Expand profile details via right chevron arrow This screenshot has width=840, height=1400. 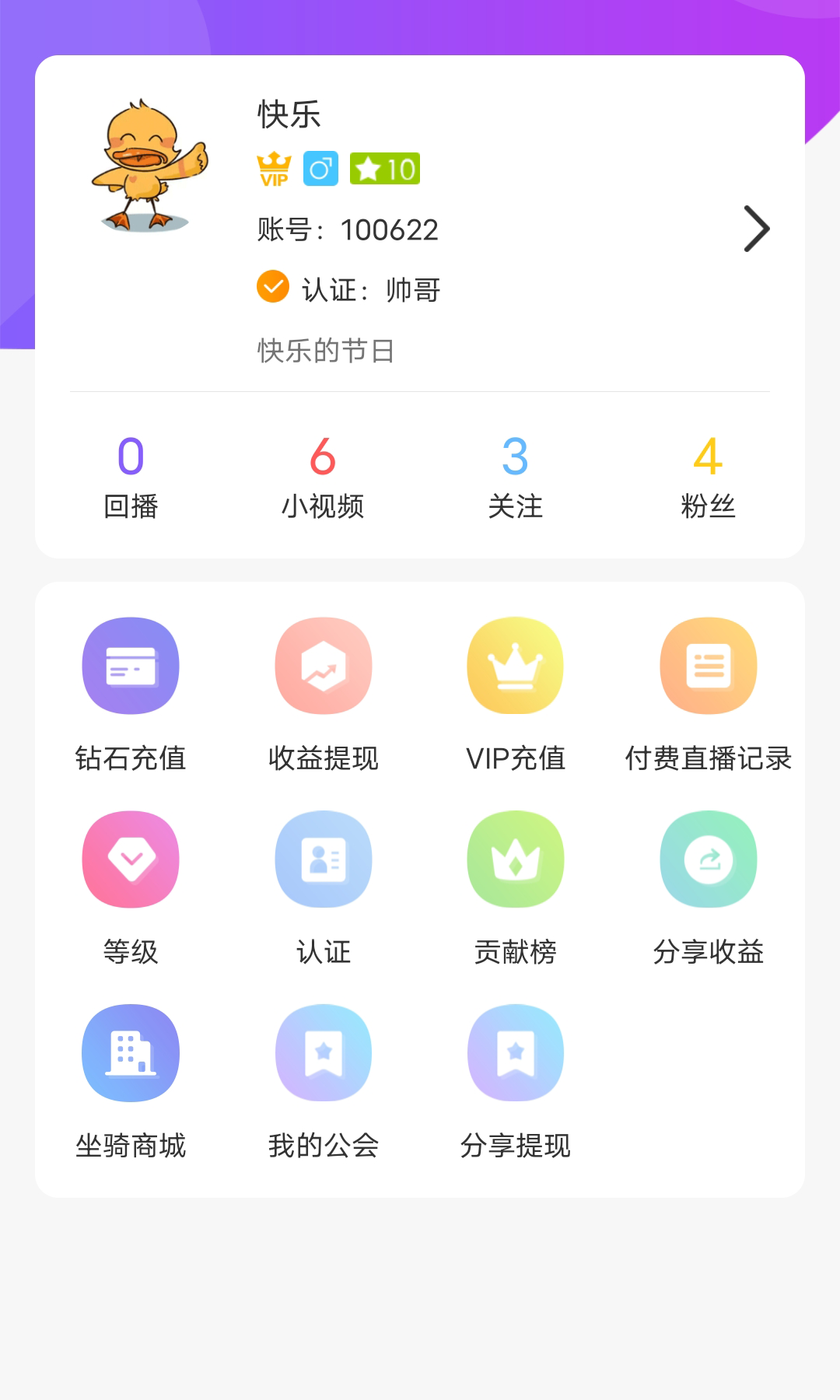[x=755, y=229]
